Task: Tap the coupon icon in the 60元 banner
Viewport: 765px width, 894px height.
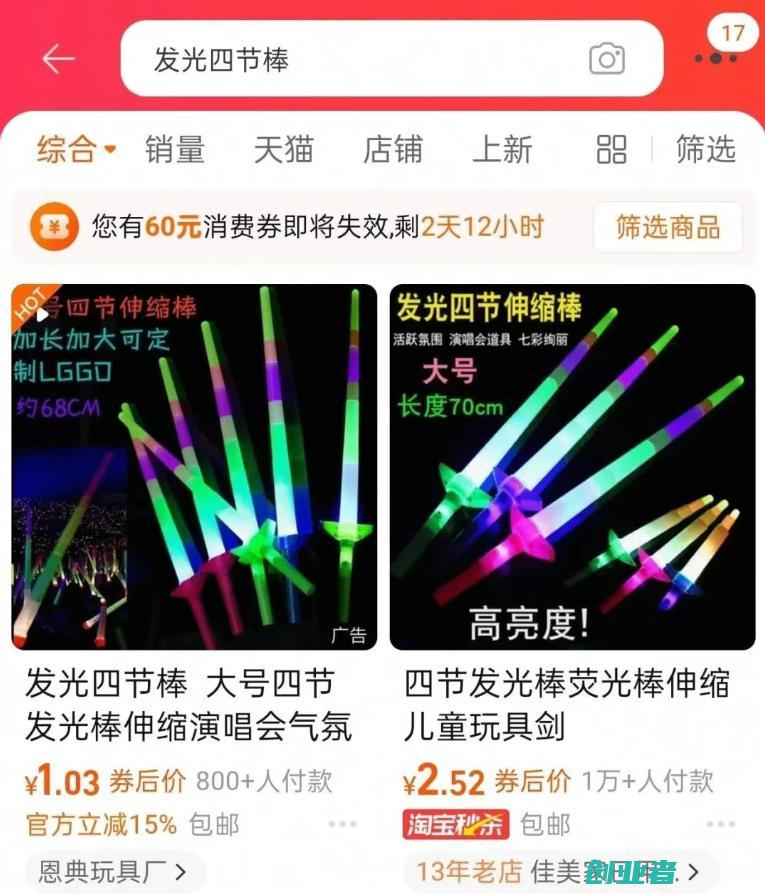Action: point(55,228)
